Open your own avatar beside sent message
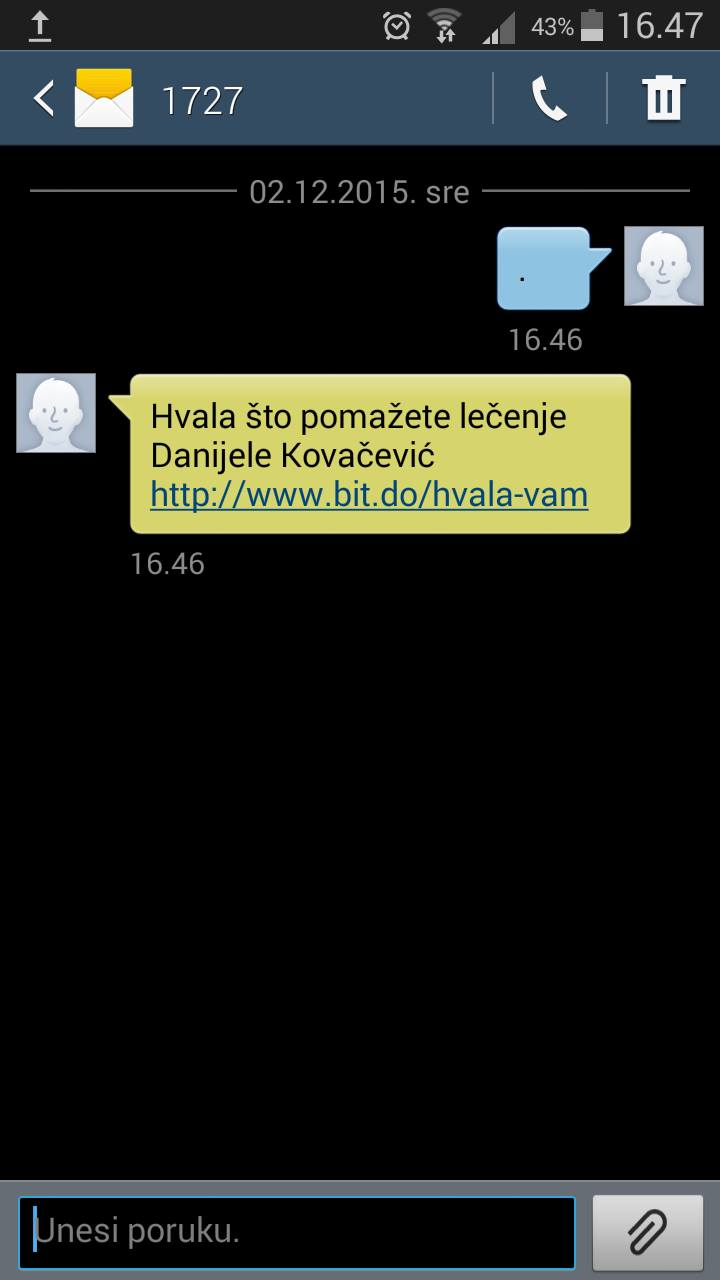The width and height of the screenshot is (720, 1280). (x=664, y=266)
